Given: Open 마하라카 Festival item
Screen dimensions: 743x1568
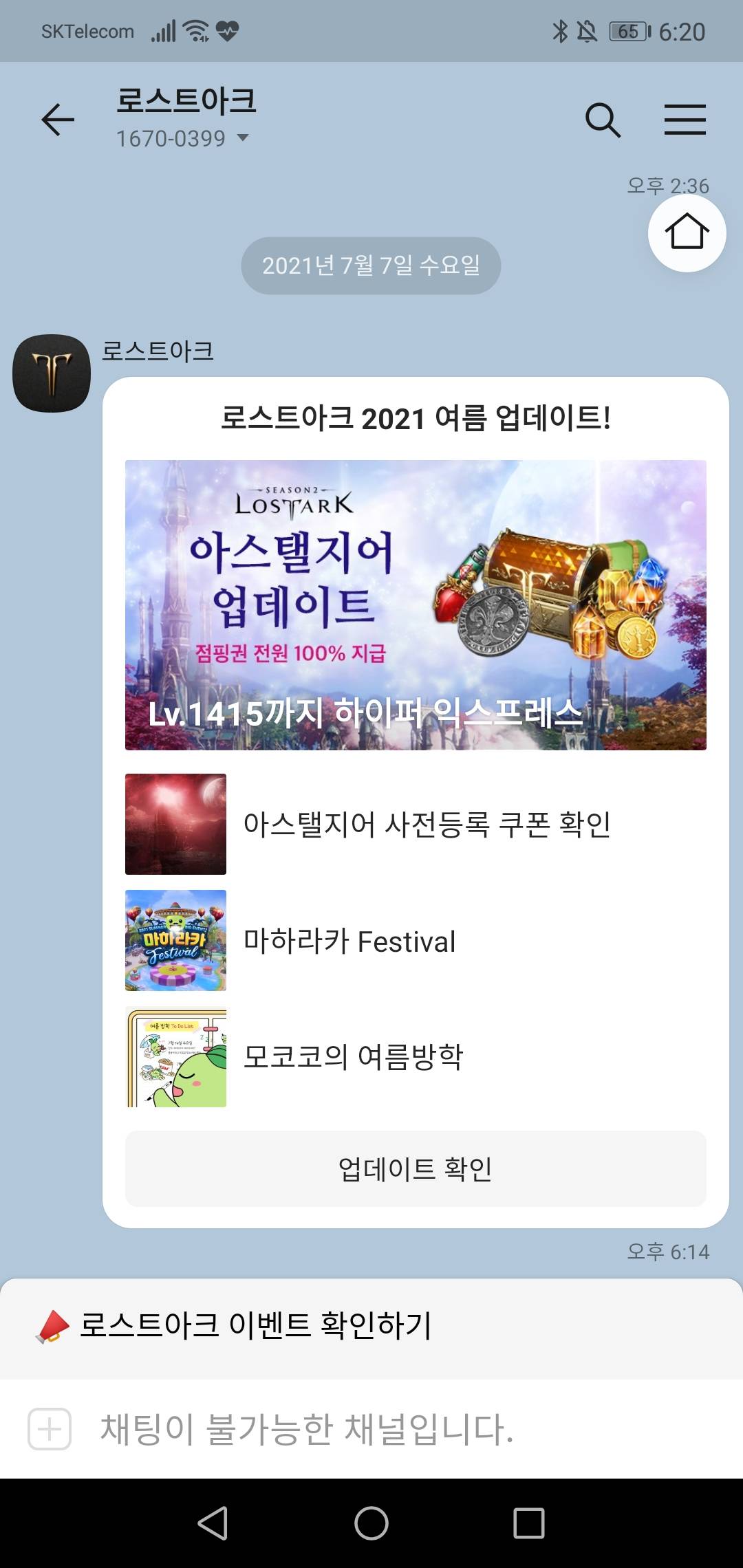Looking at the screenshot, I should [416, 940].
